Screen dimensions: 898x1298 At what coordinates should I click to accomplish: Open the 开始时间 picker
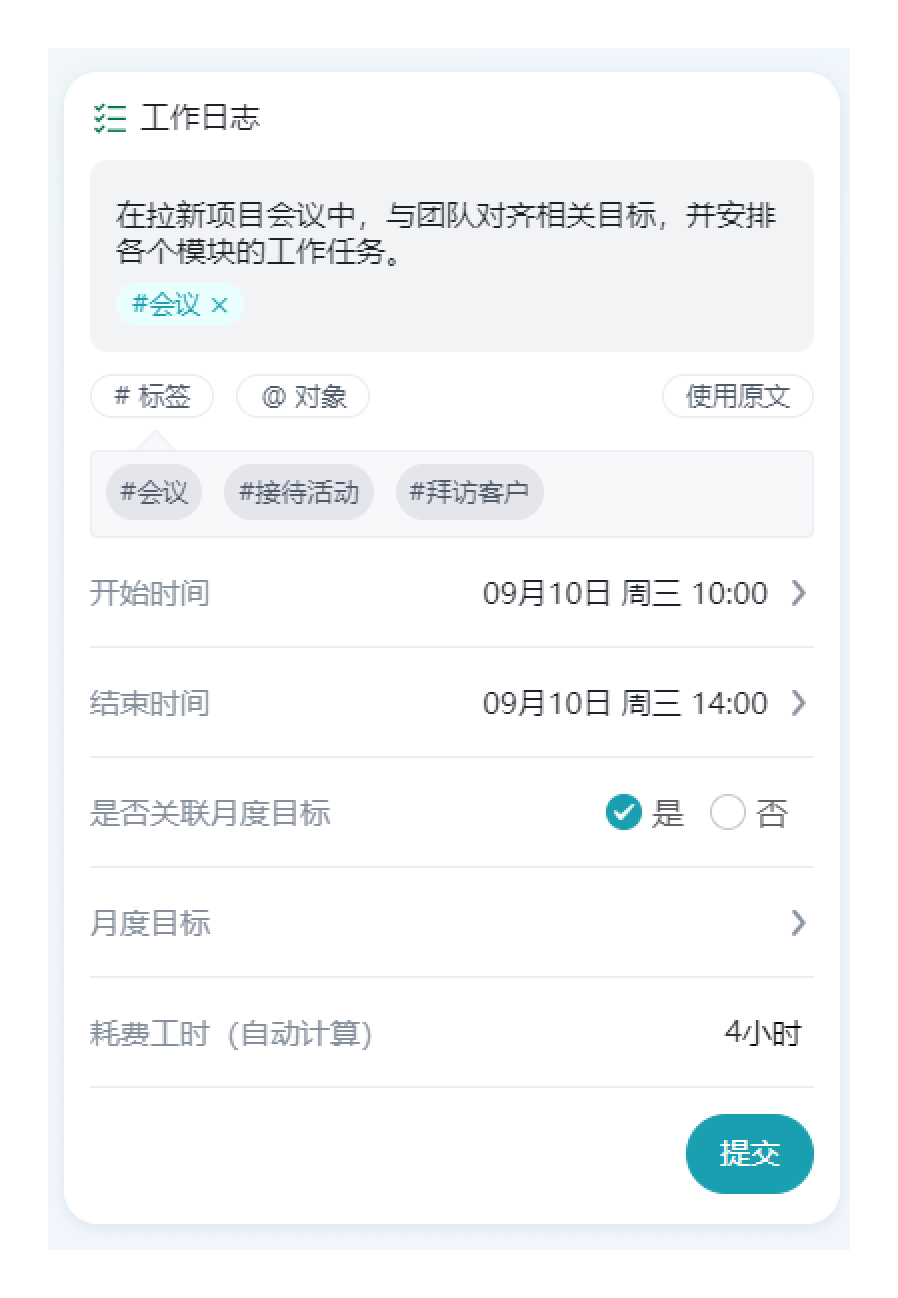click(640, 593)
